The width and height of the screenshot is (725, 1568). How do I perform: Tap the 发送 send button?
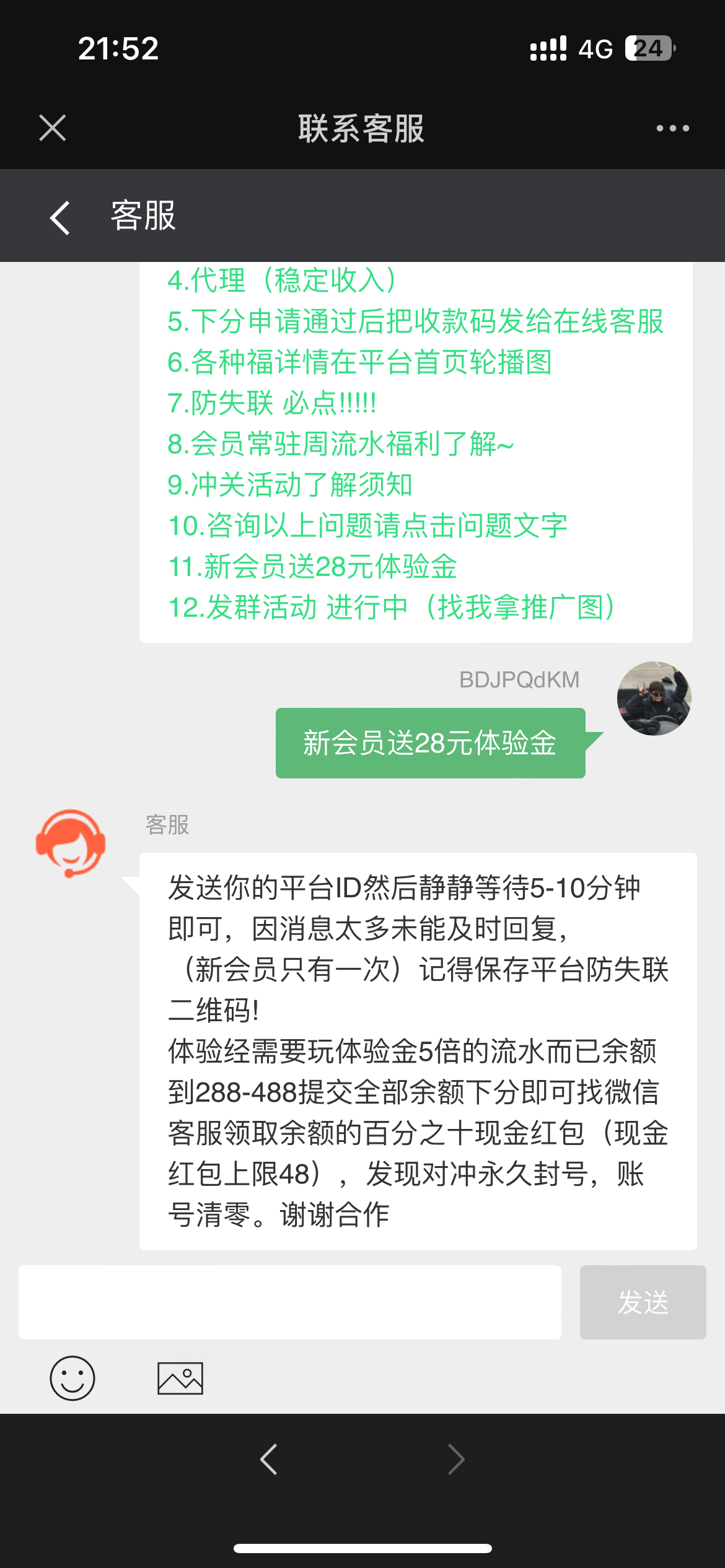[643, 1302]
